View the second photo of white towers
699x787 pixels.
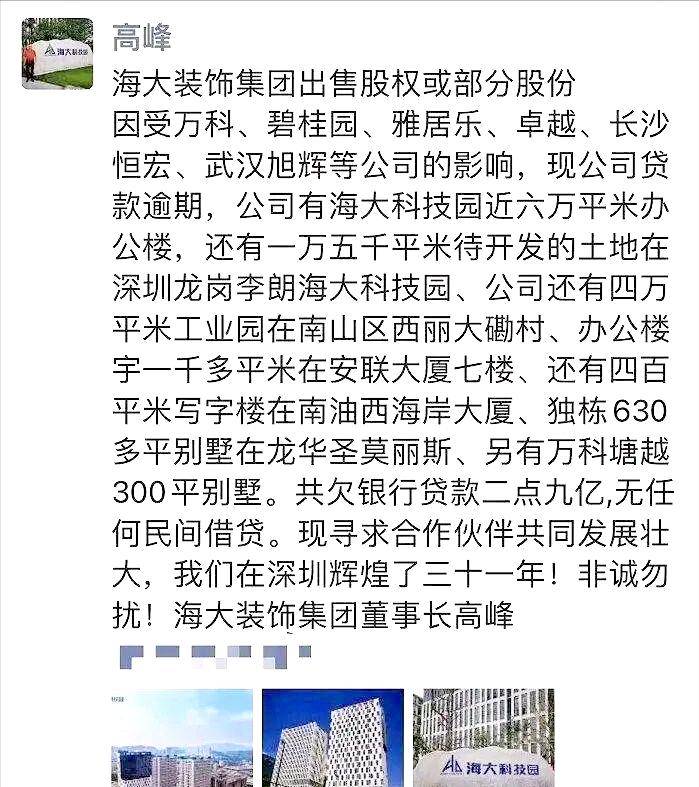[x=332, y=738]
